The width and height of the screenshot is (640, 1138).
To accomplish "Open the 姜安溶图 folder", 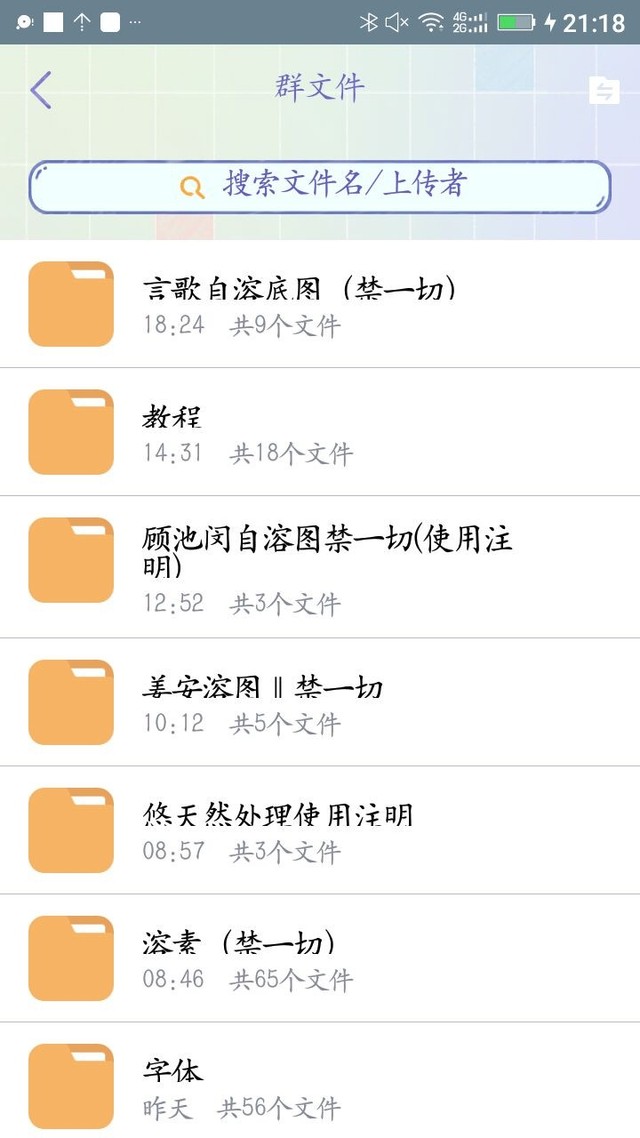I will pos(320,702).
